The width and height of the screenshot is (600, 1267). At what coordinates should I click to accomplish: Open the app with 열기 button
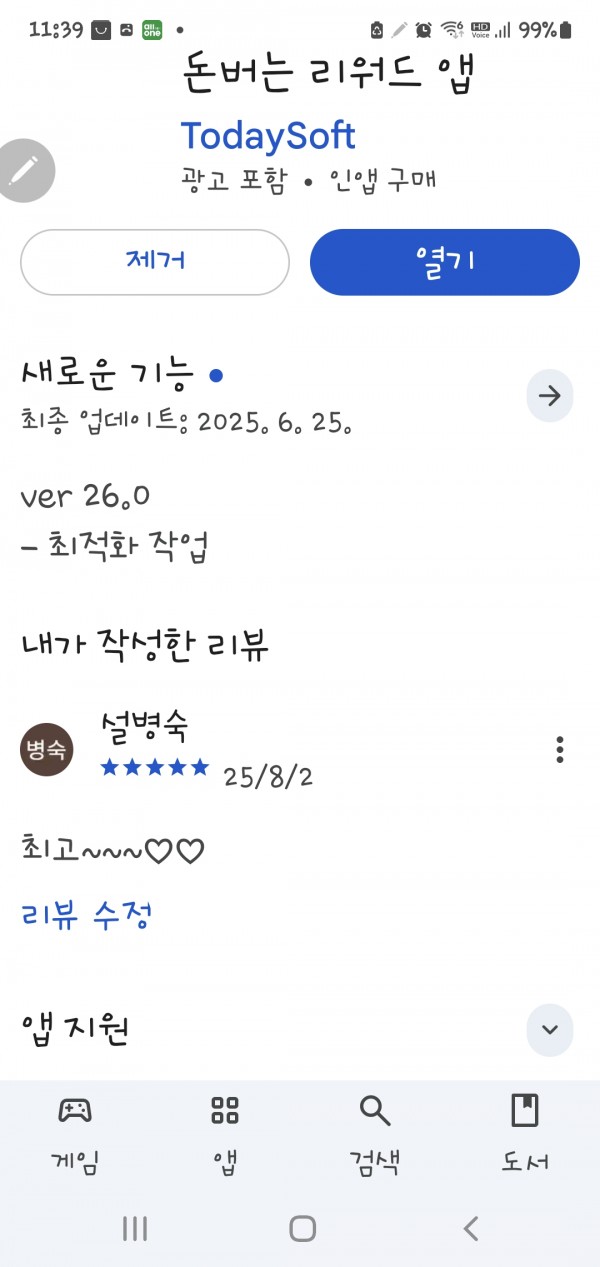click(445, 262)
